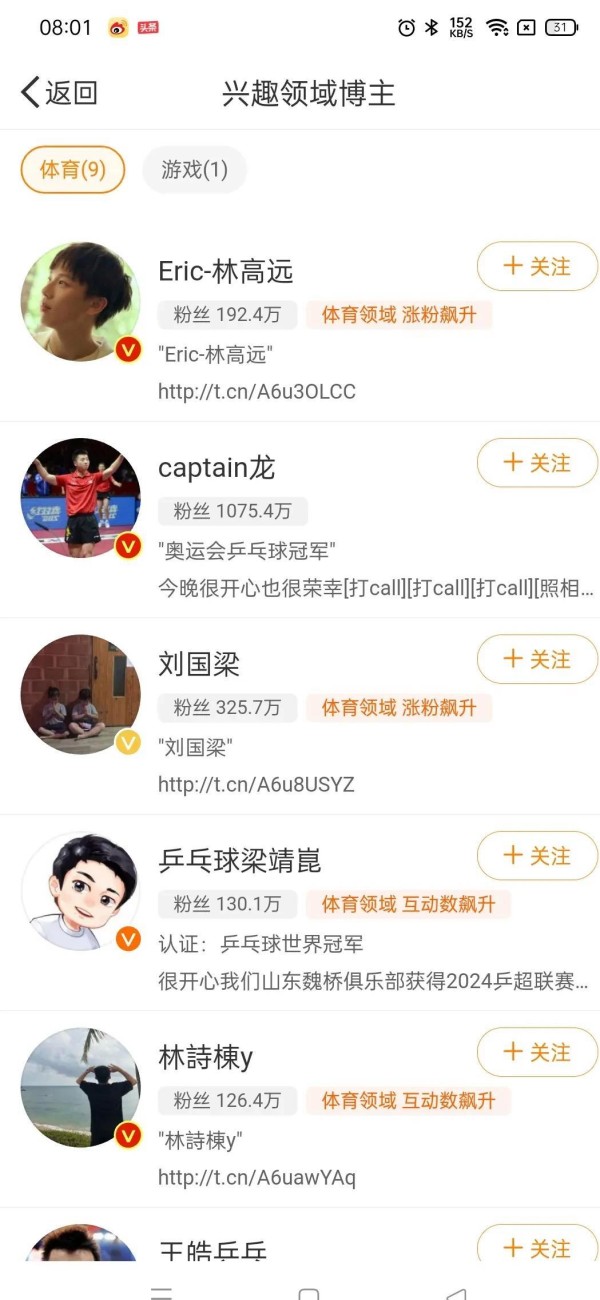Screen dimensions: 600x1300
Task: Tap the system home button
Action: point(309,1292)
